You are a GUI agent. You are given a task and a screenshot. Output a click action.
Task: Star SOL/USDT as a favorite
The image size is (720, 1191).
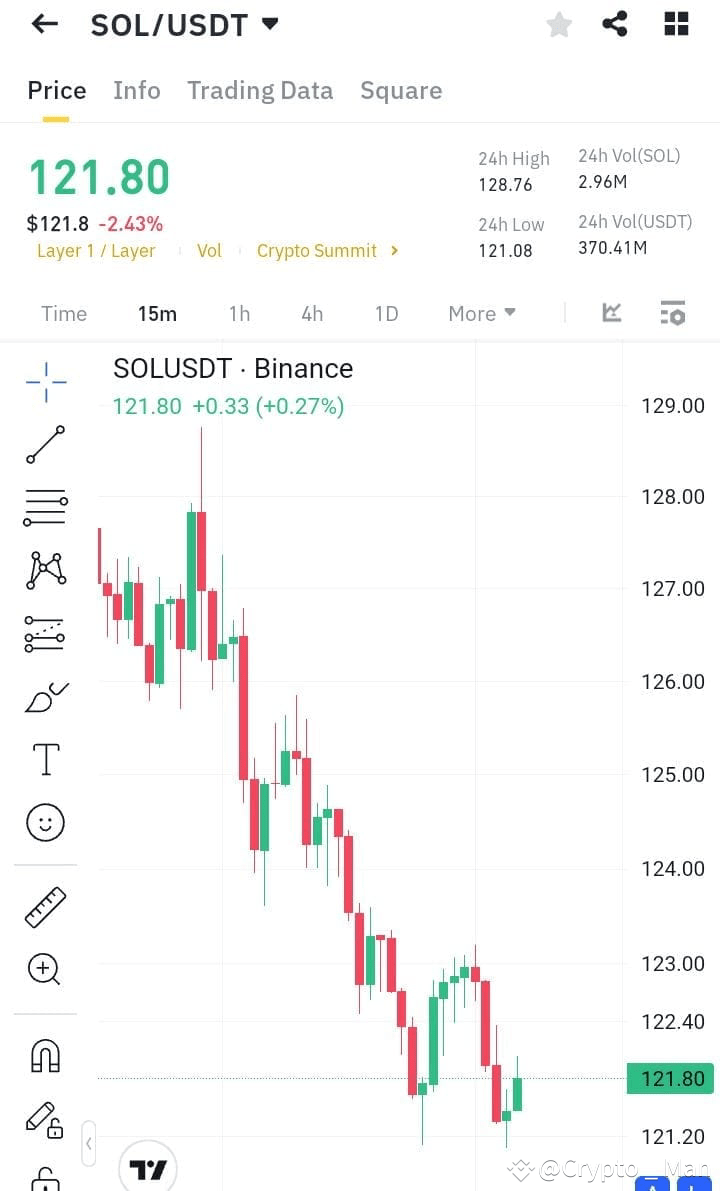coord(558,25)
